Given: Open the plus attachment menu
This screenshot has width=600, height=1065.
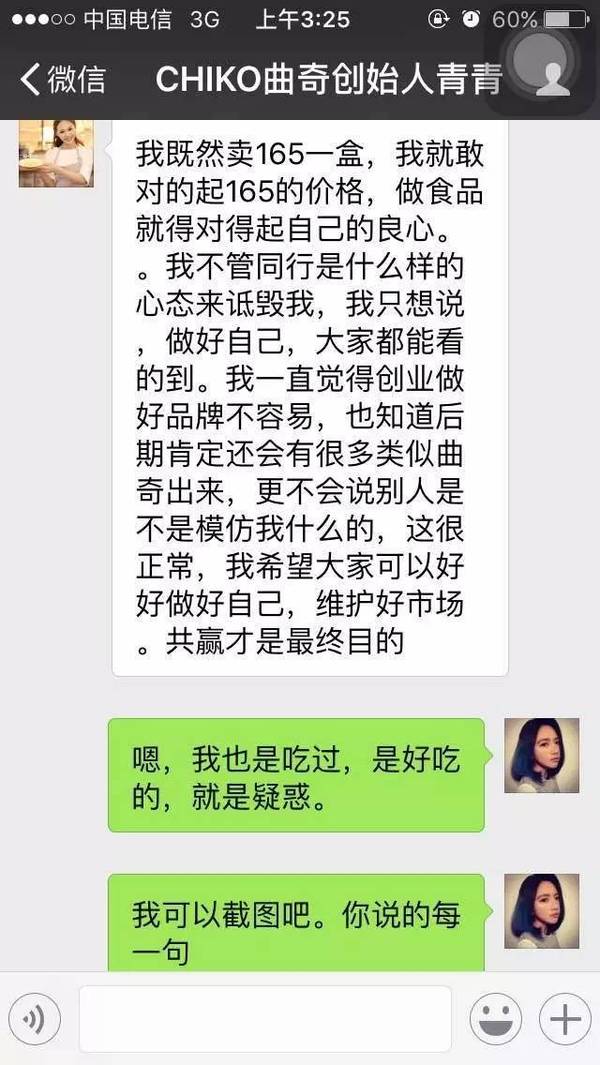Looking at the screenshot, I should [x=565, y=1020].
